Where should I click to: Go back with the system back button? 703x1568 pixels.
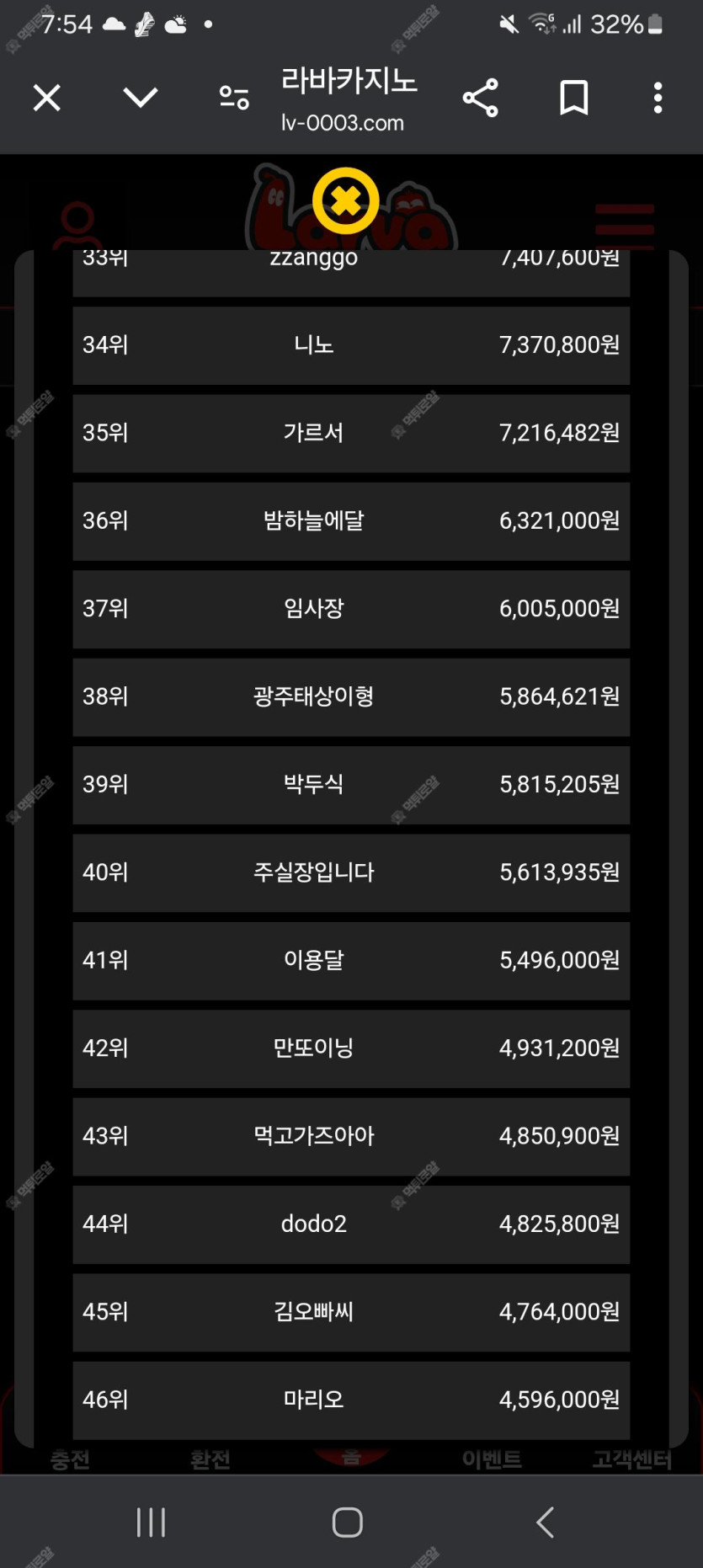pos(546,1522)
